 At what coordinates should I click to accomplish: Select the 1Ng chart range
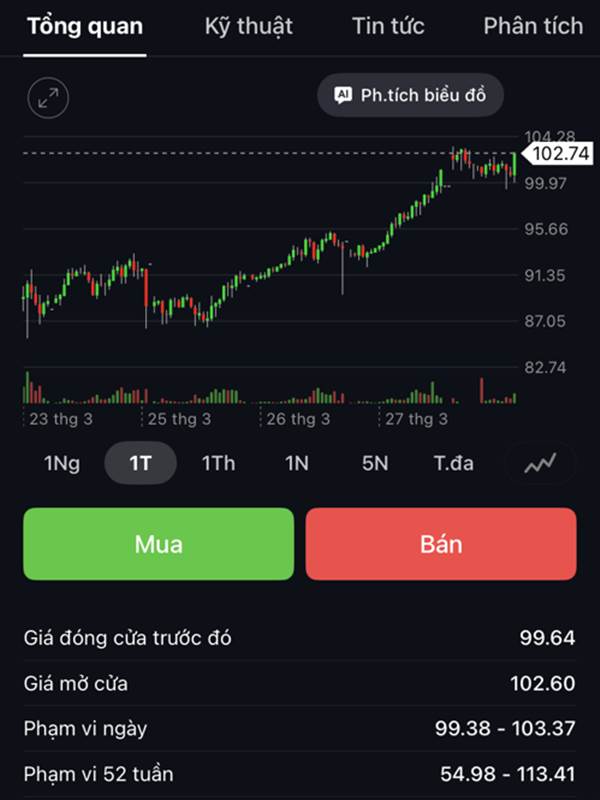[x=62, y=463]
